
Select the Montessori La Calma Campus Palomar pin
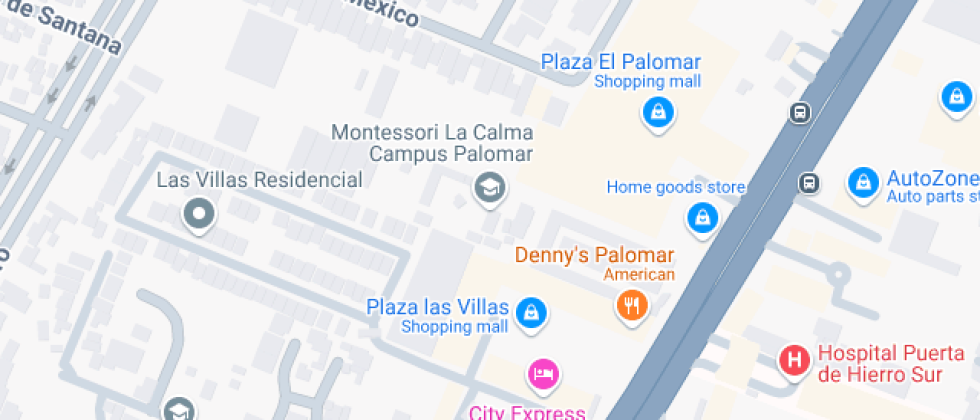pos(489,187)
